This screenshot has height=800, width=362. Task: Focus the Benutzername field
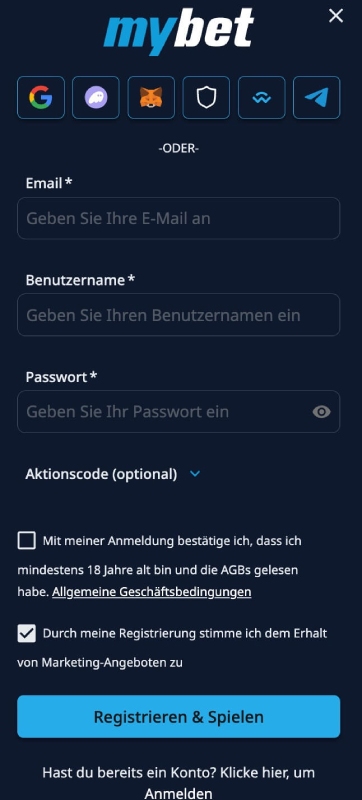click(x=178, y=315)
